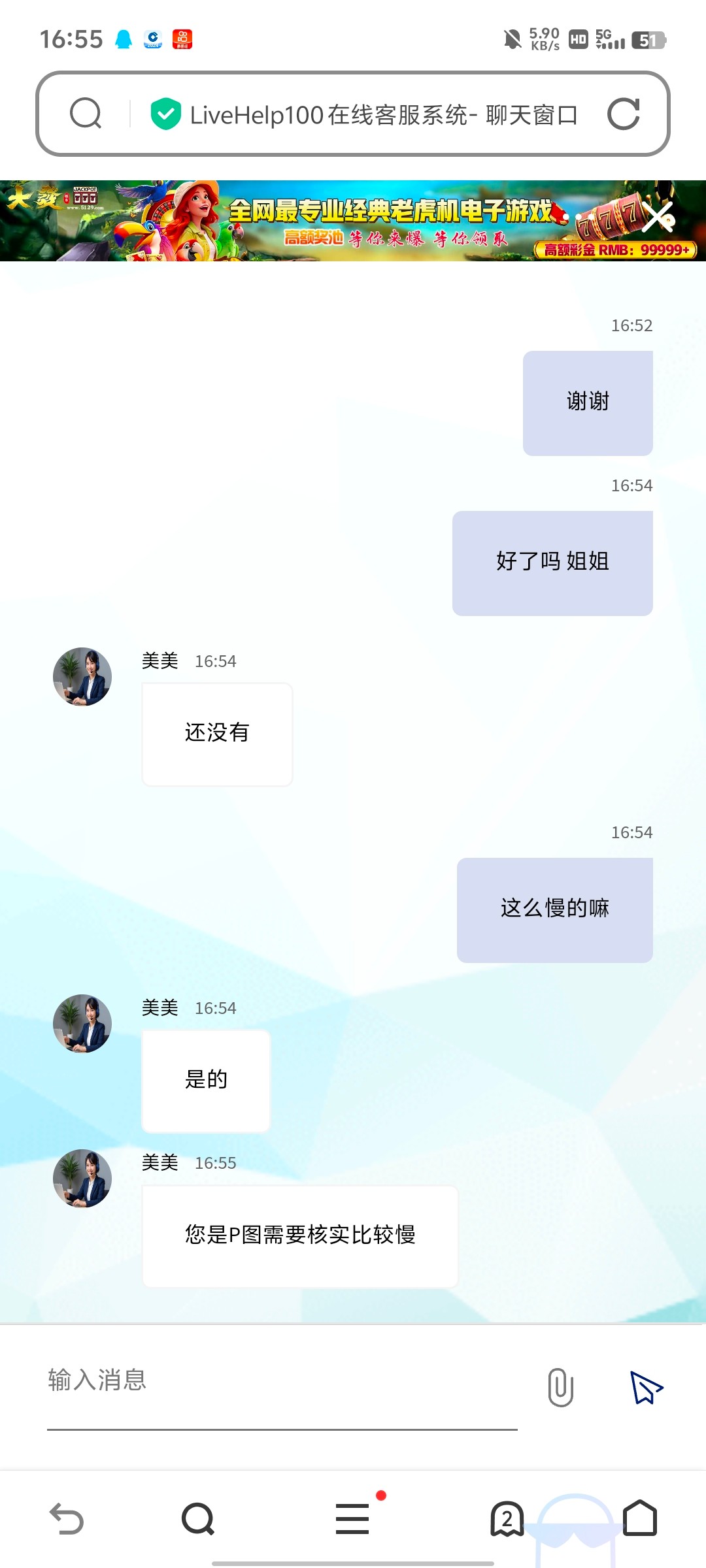Reload the current page
This screenshot has height=1568, width=706.
[x=623, y=114]
